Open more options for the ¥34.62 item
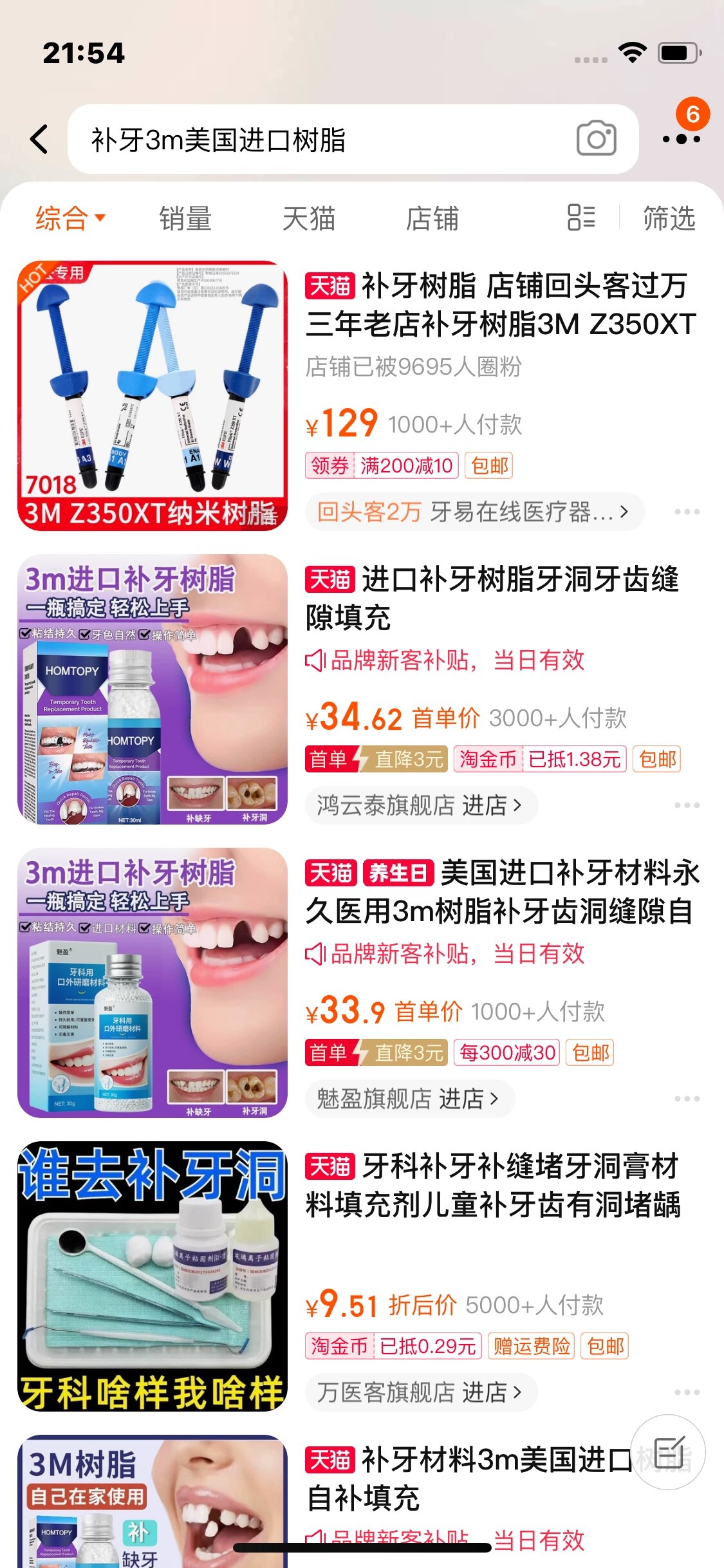This screenshot has height=1568, width=724. (687, 805)
